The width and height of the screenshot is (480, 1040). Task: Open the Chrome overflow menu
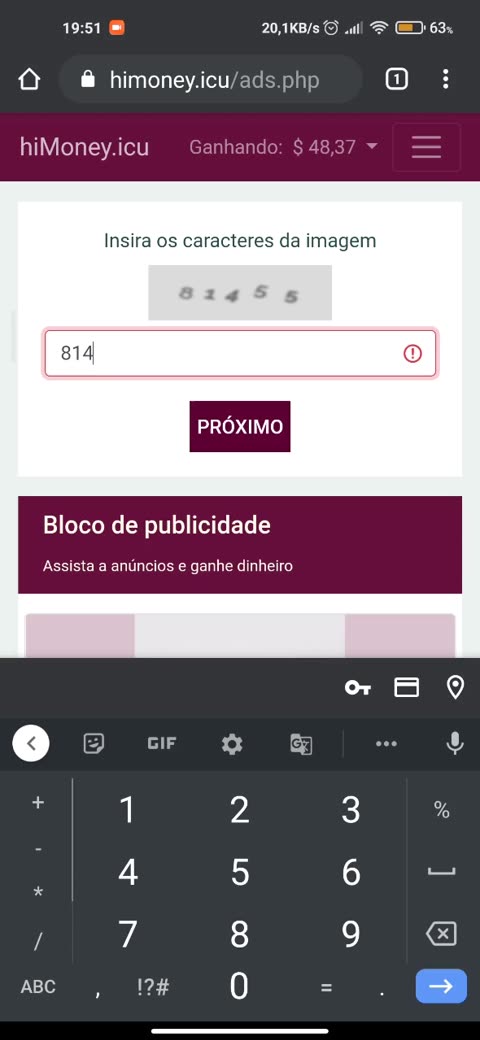point(446,80)
